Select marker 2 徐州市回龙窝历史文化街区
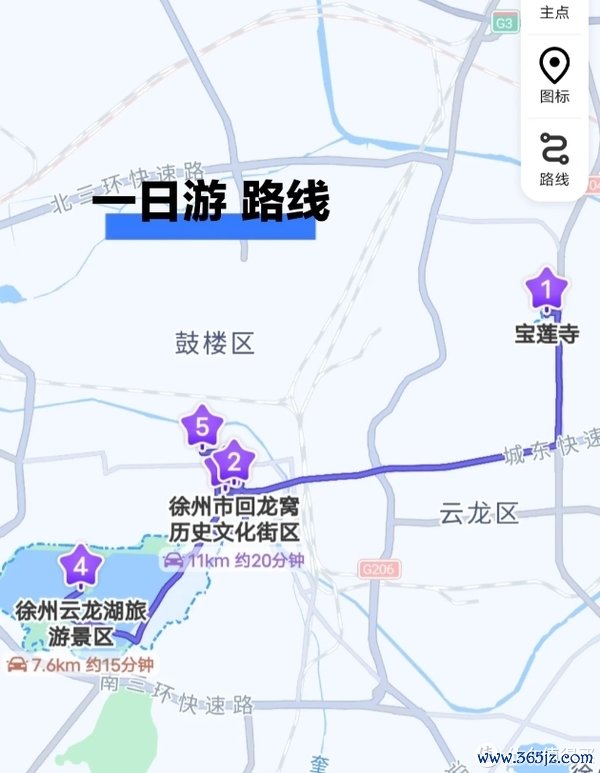This screenshot has height=773, width=600. click(x=234, y=461)
